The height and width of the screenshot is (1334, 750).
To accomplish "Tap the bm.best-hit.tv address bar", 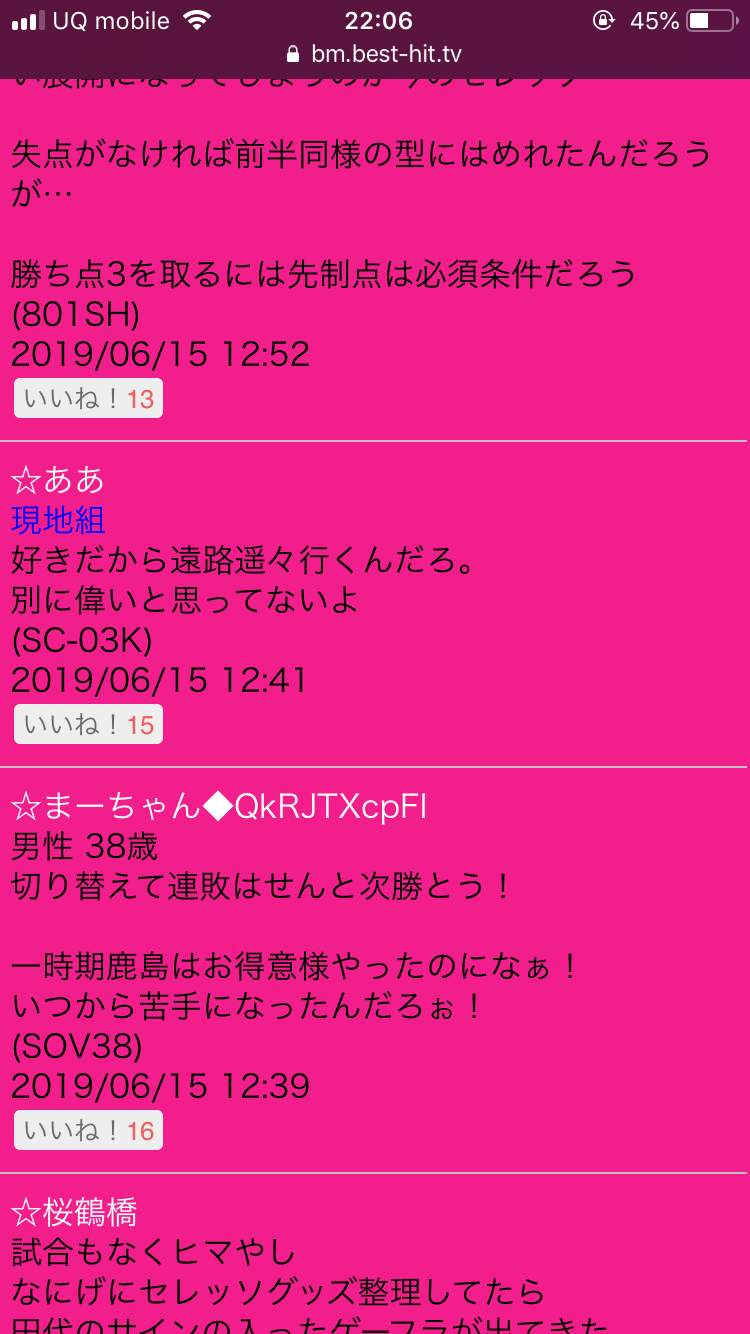I will coord(375,54).
